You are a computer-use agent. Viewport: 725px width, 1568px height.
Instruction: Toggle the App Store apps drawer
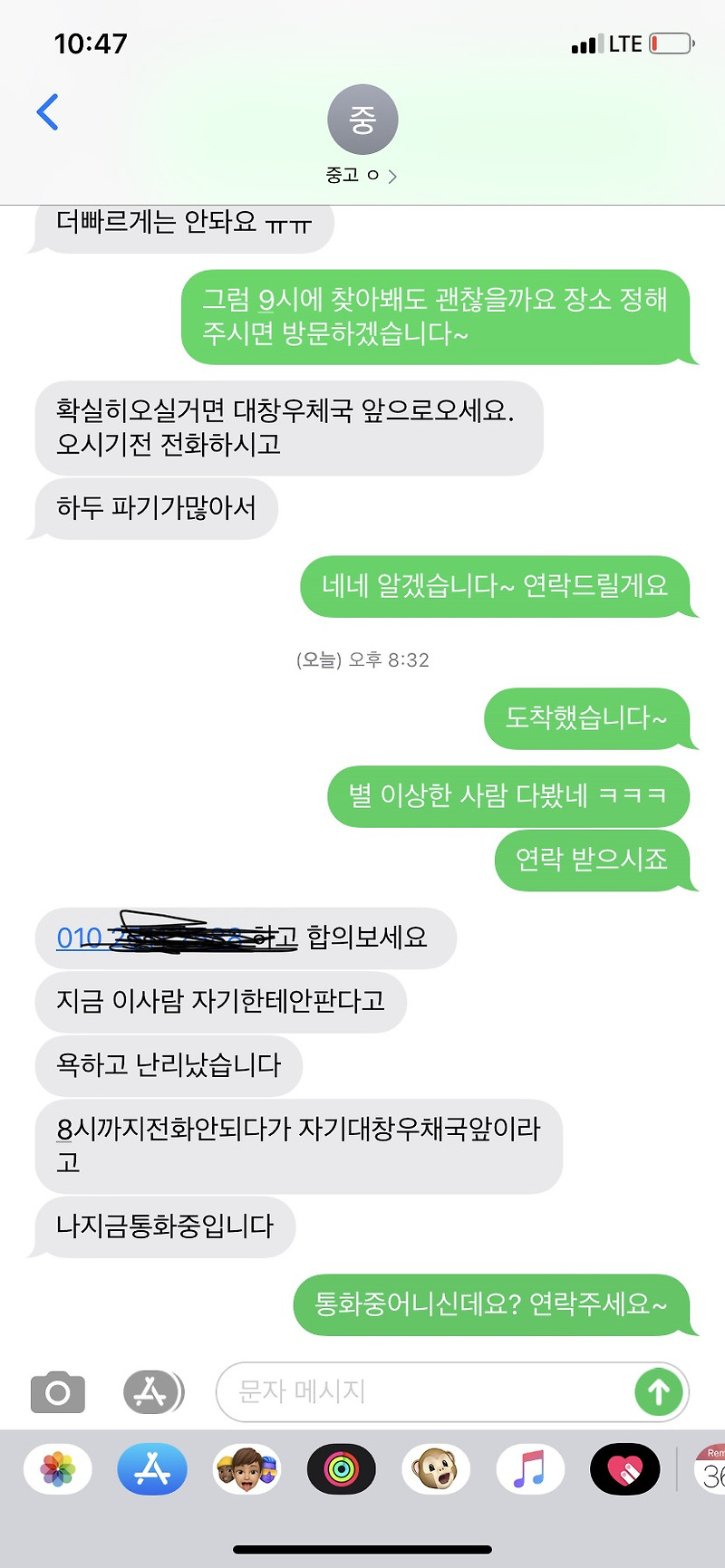152,1391
